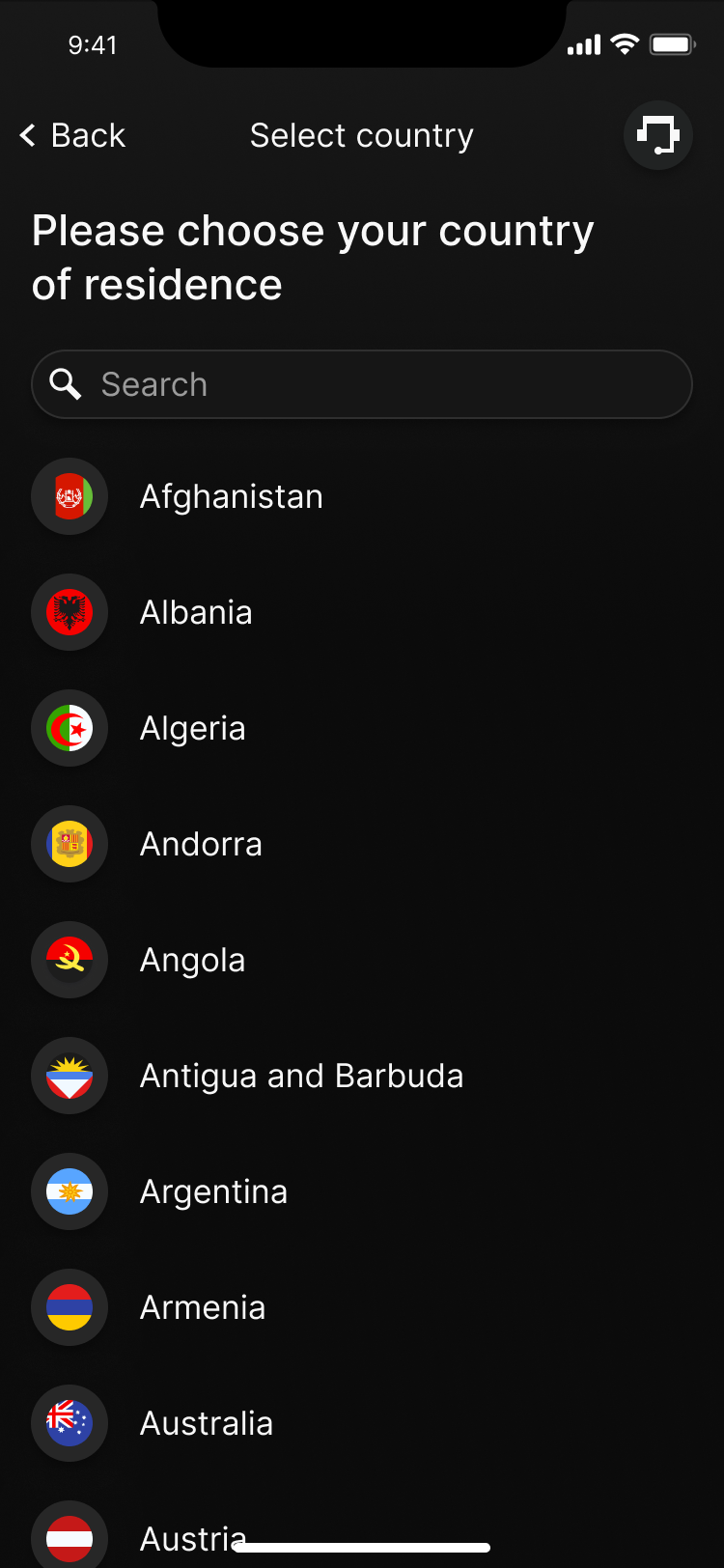Go back to the previous screen
This screenshot has width=724, height=1568.
73,136
